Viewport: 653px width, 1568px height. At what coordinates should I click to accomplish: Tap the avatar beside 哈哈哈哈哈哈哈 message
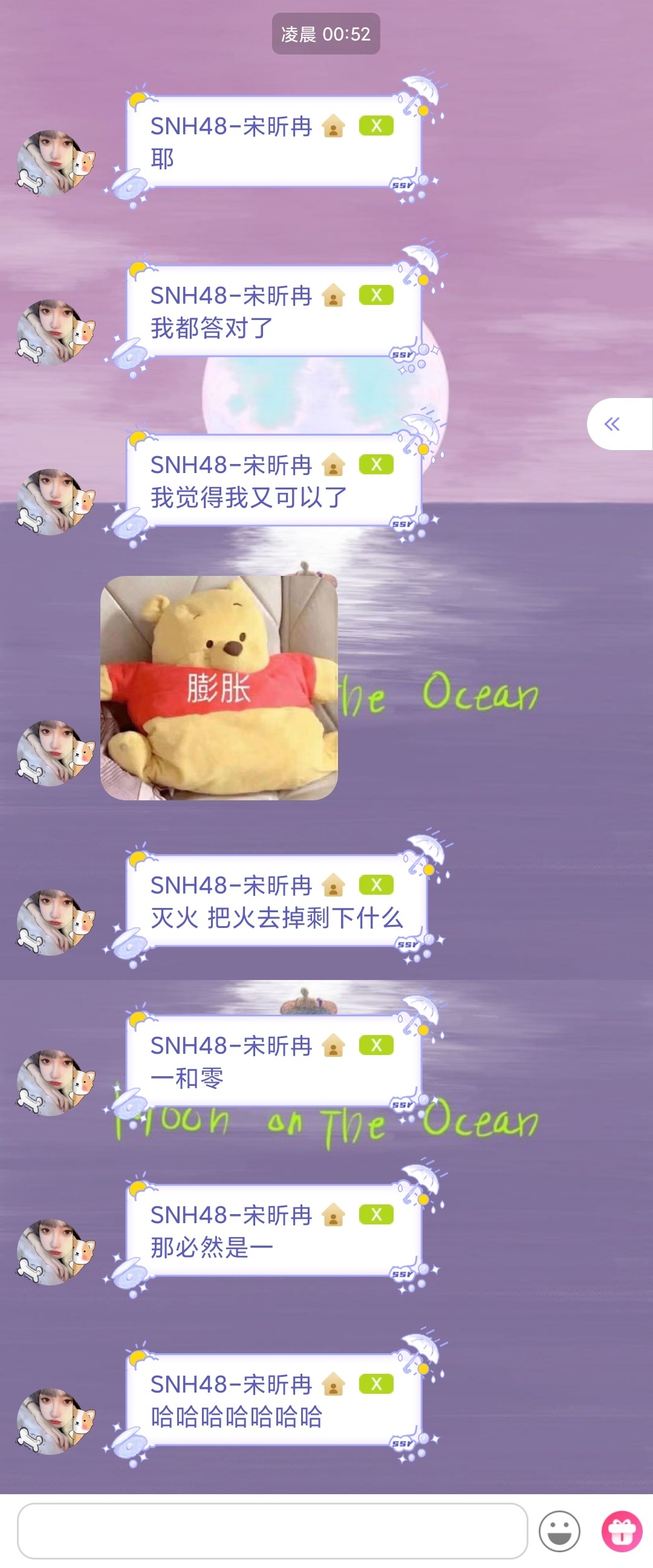click(x=56, y=1420)
